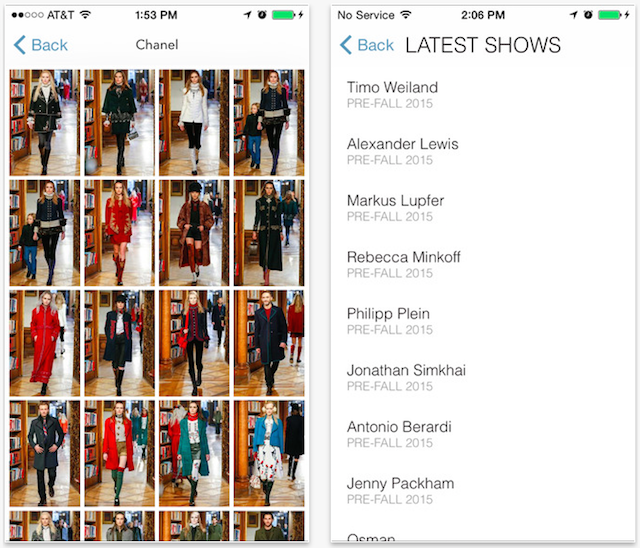Open the Jenny Packham show

pyautogui.click(x=400, y=490)
